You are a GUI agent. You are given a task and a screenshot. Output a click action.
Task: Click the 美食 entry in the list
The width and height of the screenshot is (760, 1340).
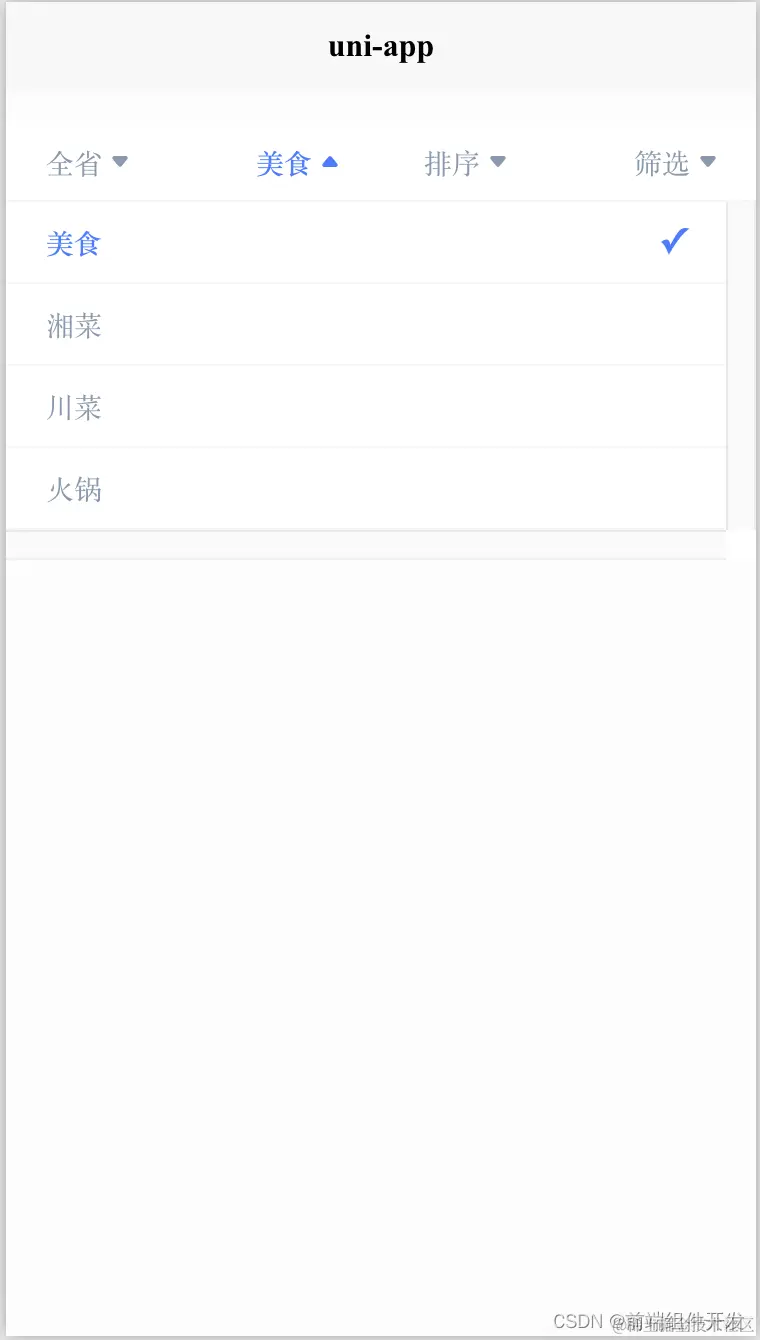click(73, 242)
